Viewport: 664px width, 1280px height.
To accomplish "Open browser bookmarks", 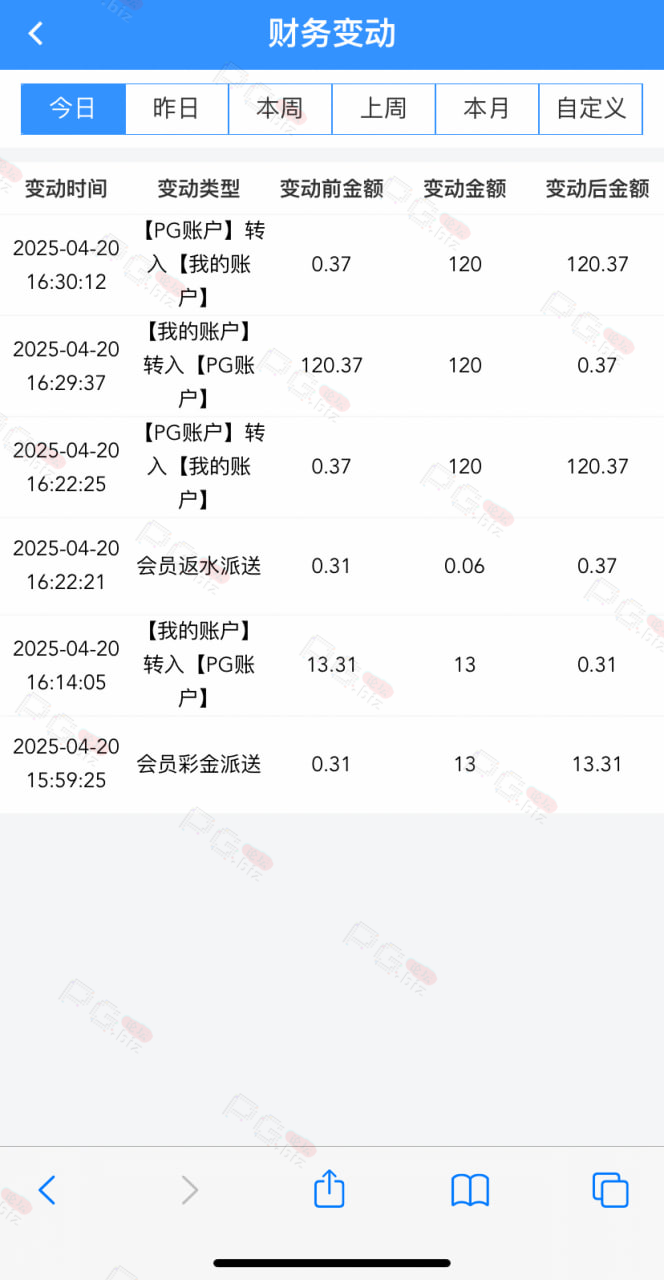I will pyautogui.click(x=470, y=1190).
